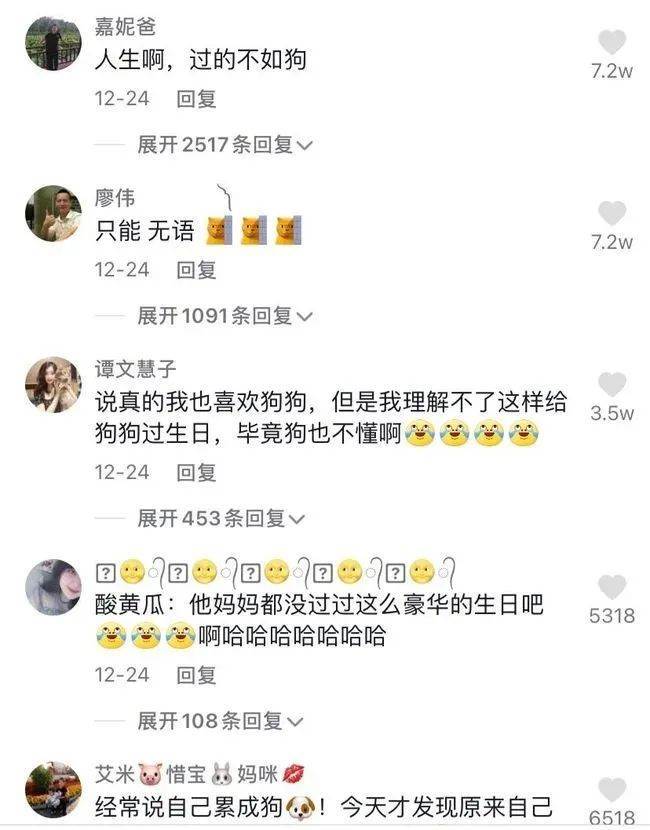This screenshot has height=830, width=650.
Task: Open 廖伟's profile avatar
Action: 53,213
